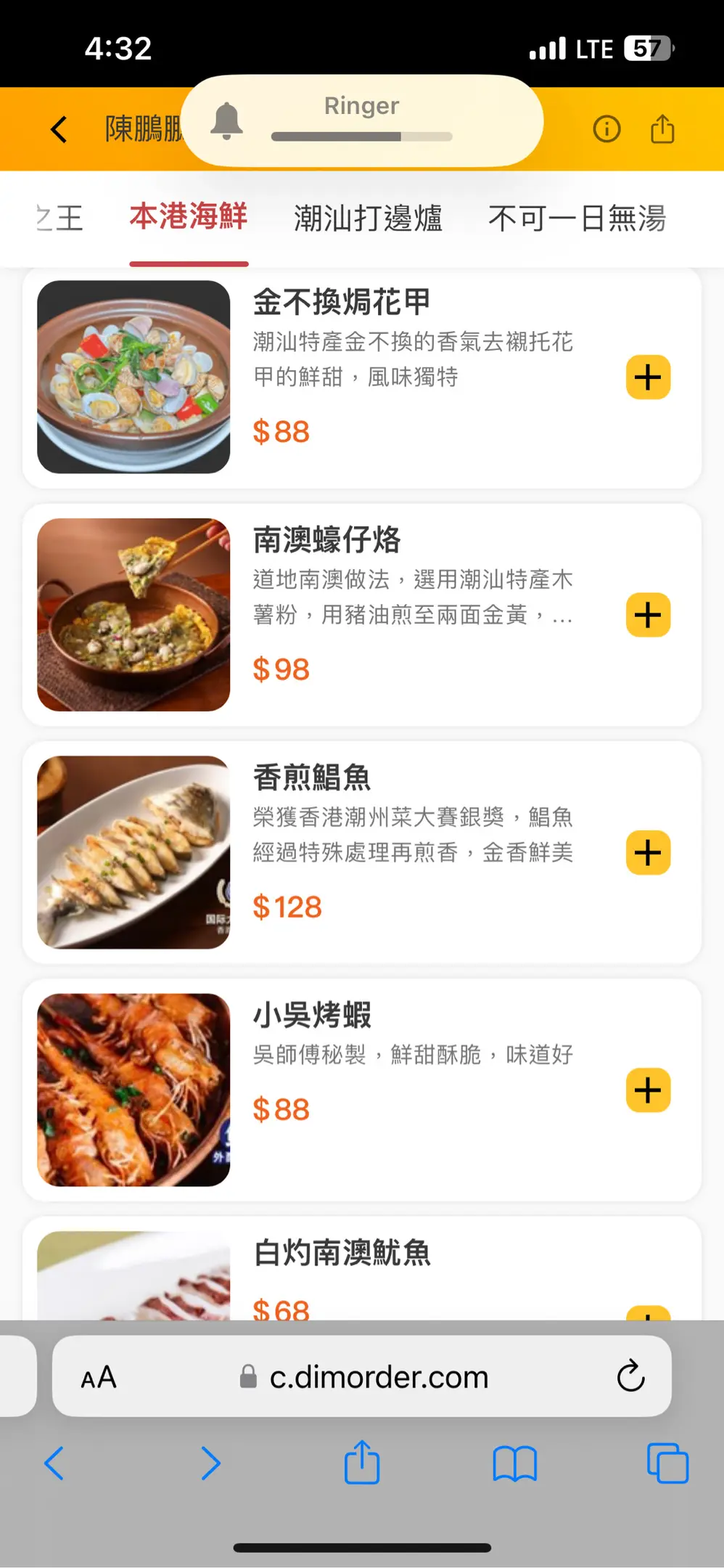This screenshot has width=724, height=1568.
Task: Add 香煎鯧魚 to the order
Action: point(648,853)
